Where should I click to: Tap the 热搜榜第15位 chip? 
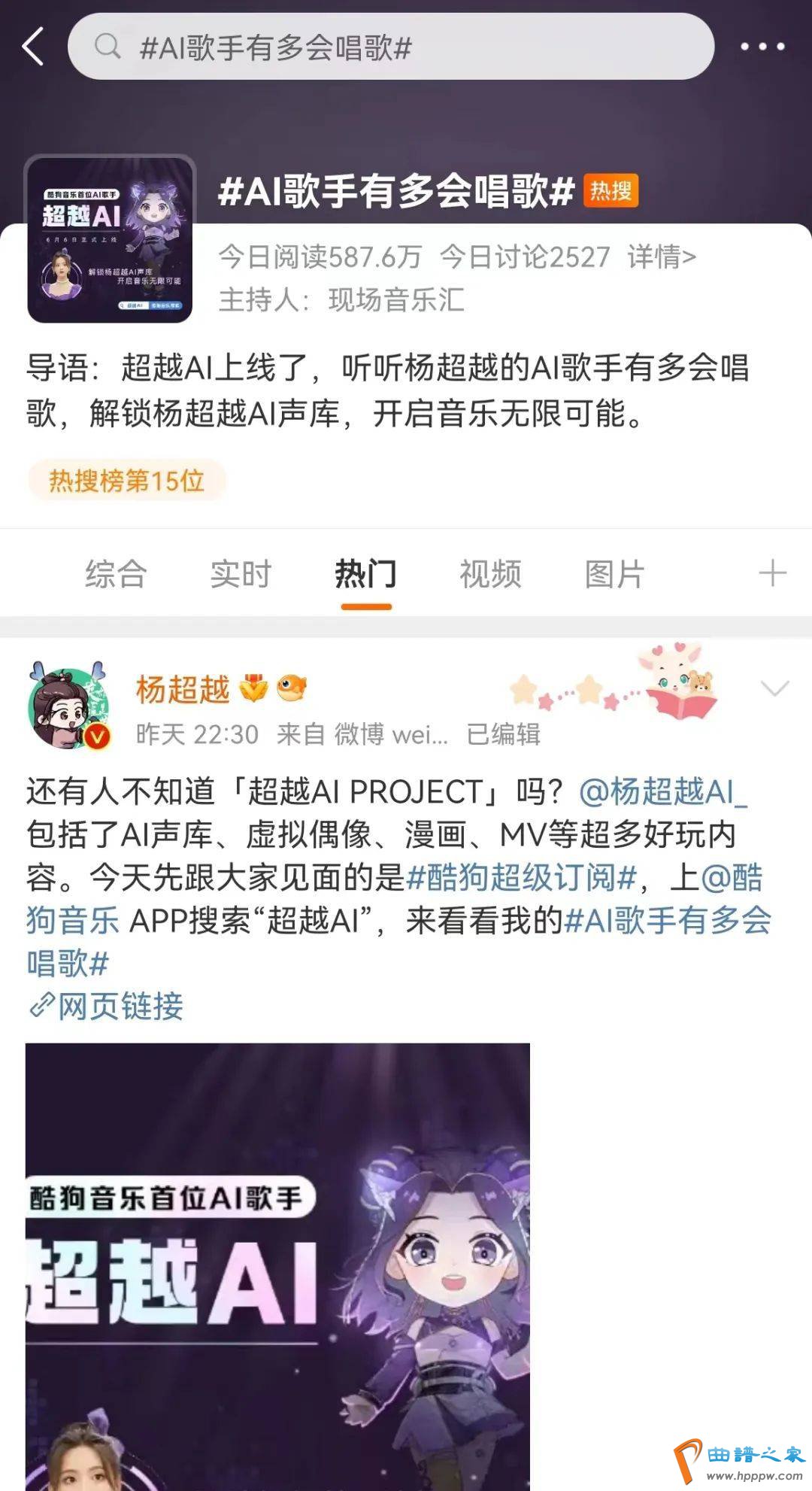coord(126,480)
